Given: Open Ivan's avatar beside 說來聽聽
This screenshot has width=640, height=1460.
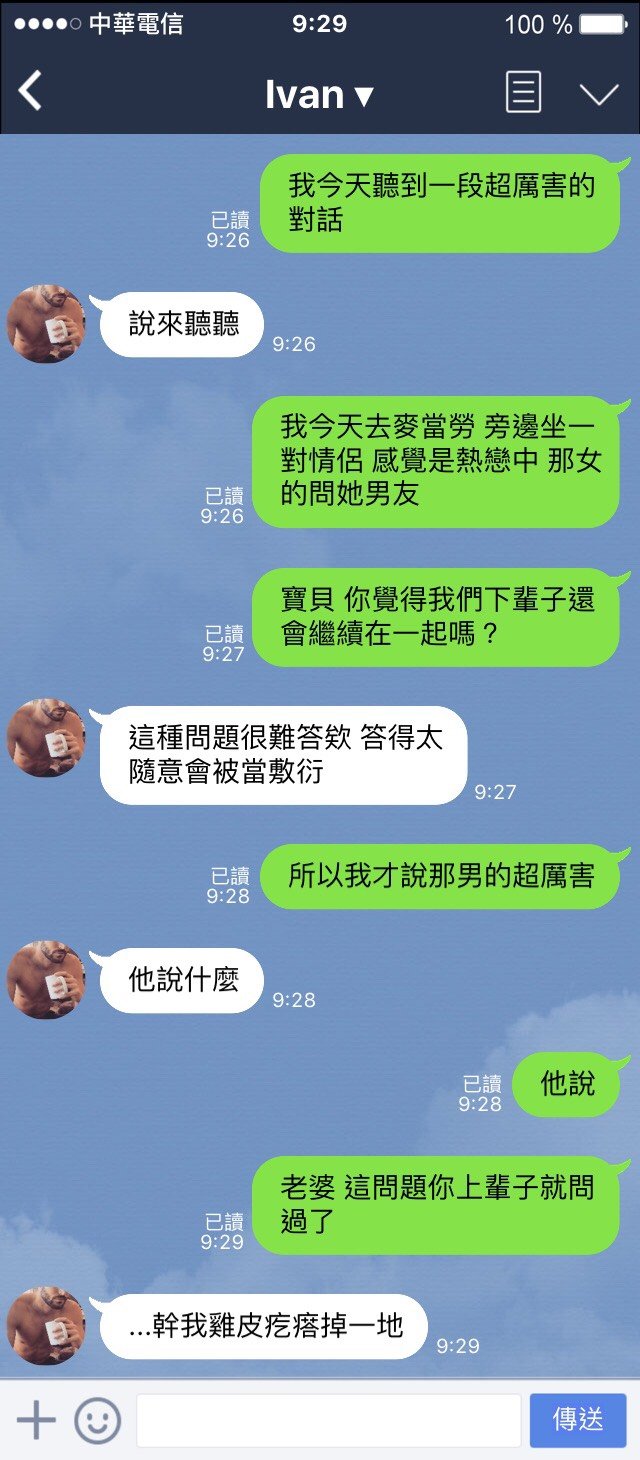Looking at the screenshot, I should 46,324.
